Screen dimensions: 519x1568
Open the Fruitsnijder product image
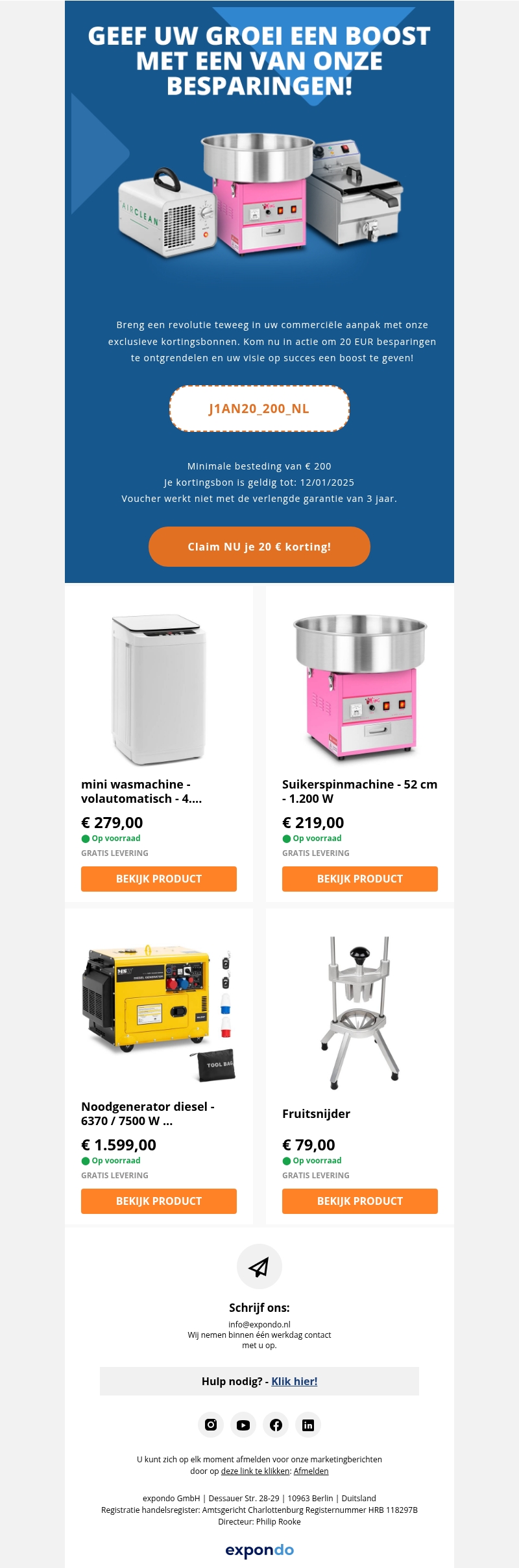(x=359, y=1012)
